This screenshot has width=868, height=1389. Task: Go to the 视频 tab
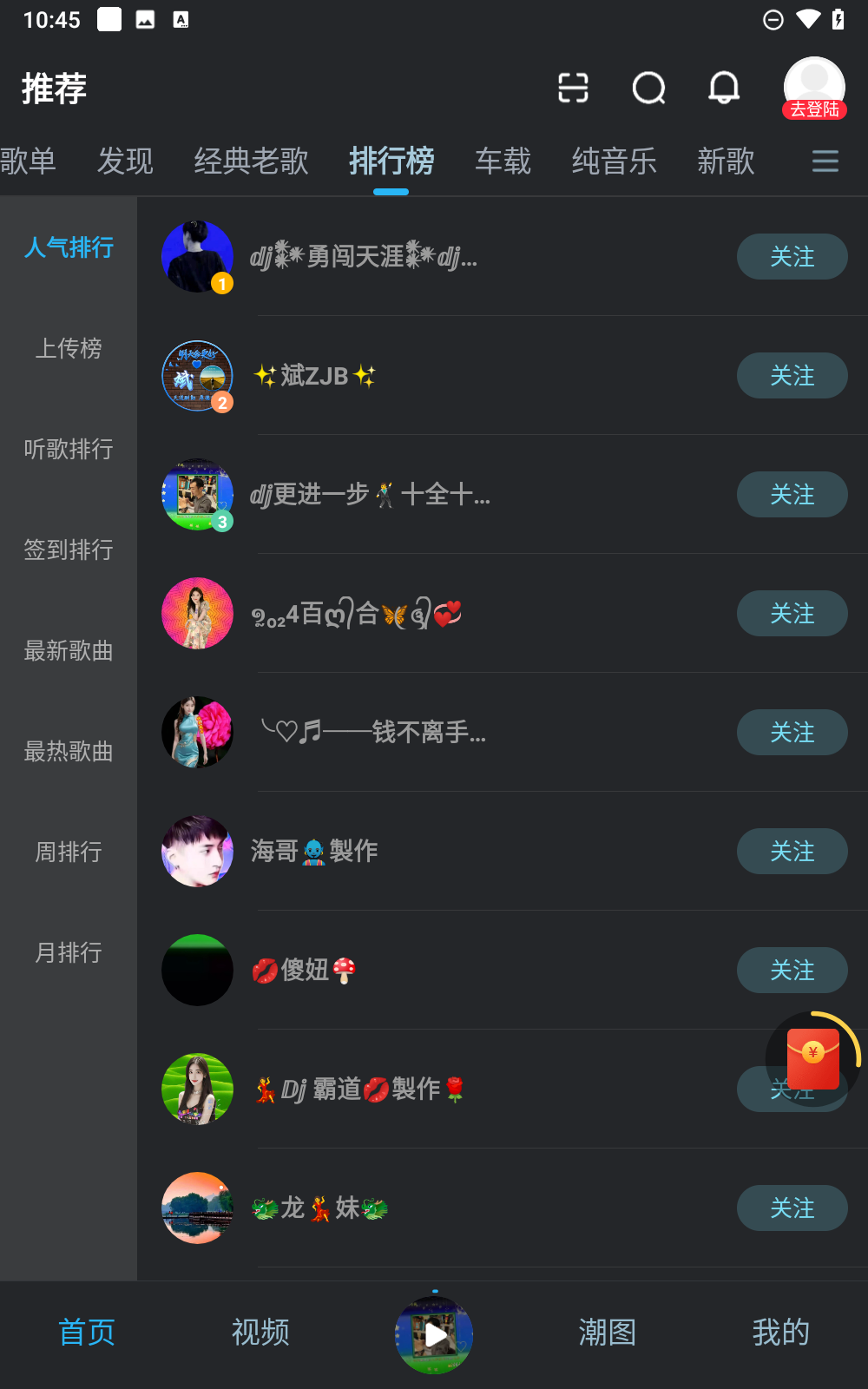pos(260,1333)
